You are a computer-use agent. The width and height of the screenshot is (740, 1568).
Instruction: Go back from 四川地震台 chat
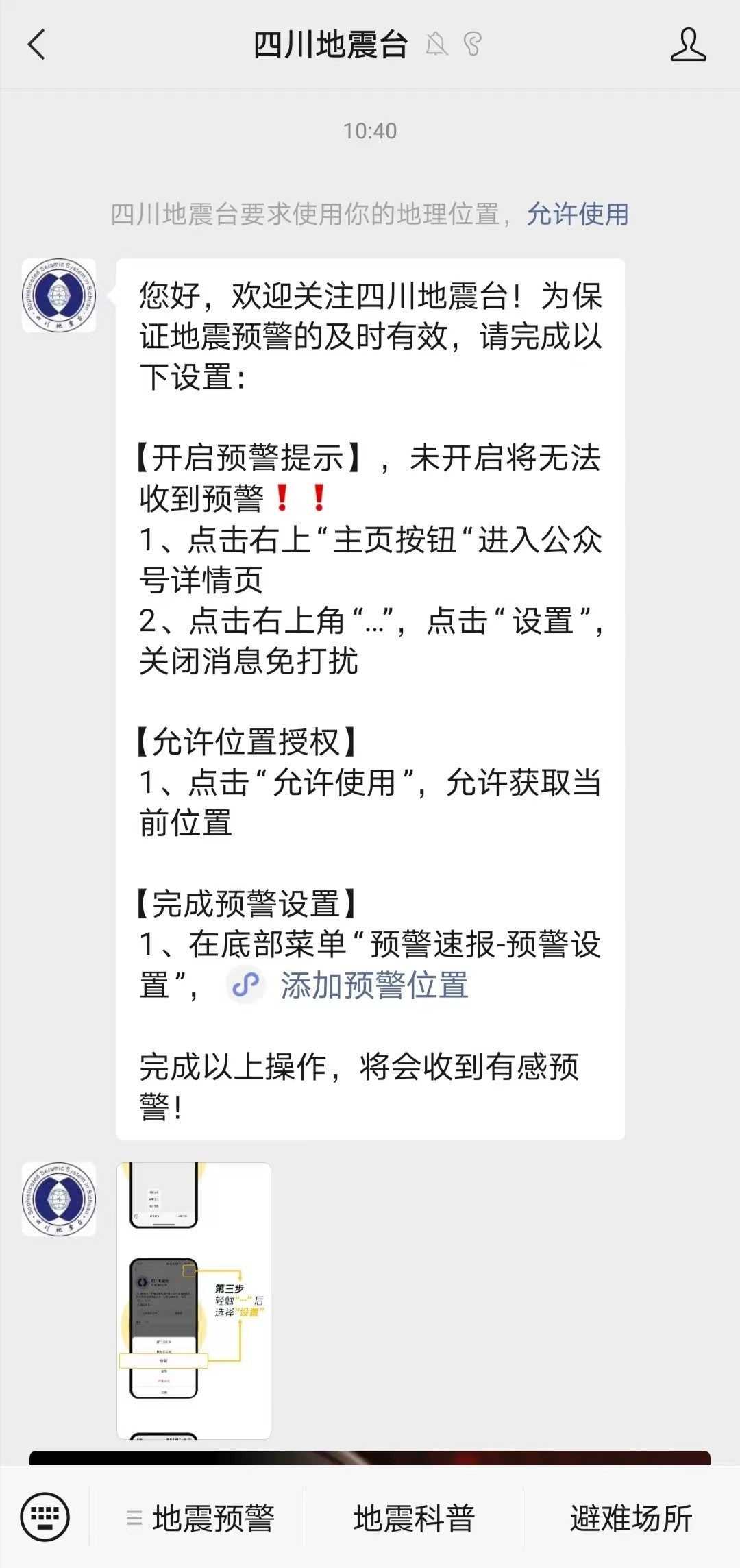point(37,45)
